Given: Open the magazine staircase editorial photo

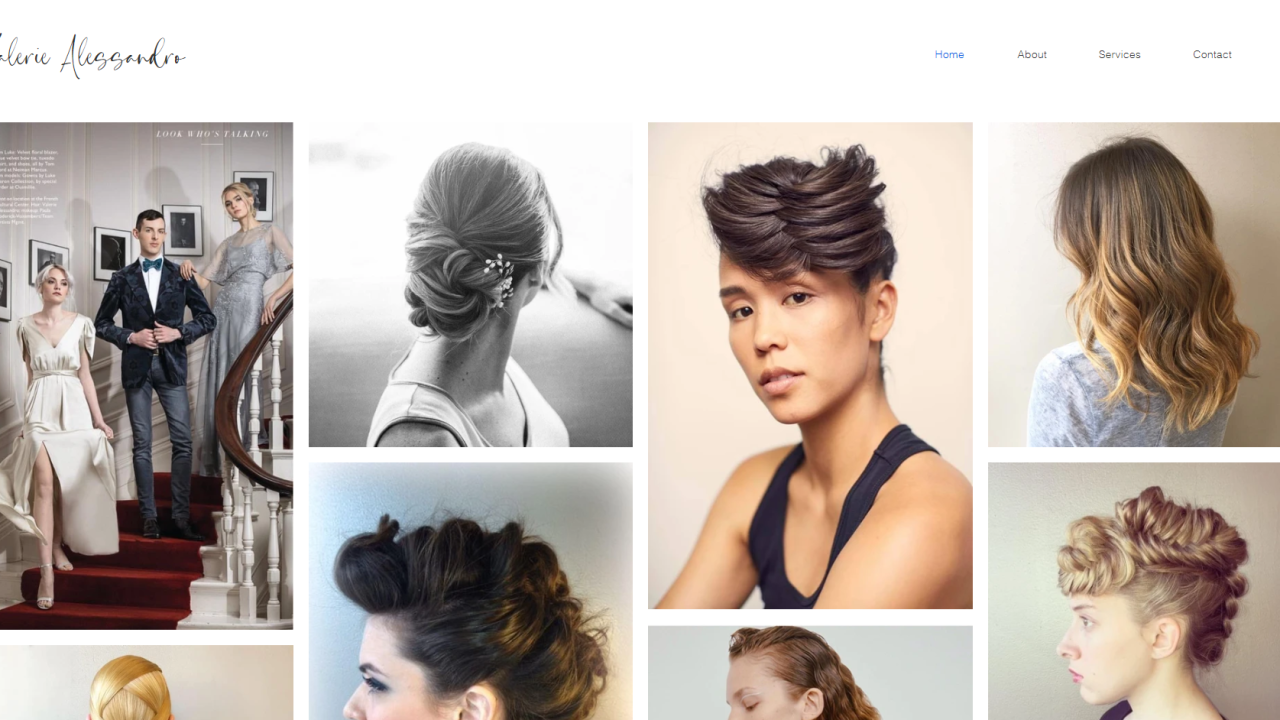Looking at the screenshot, I should [x=146, y=375].
